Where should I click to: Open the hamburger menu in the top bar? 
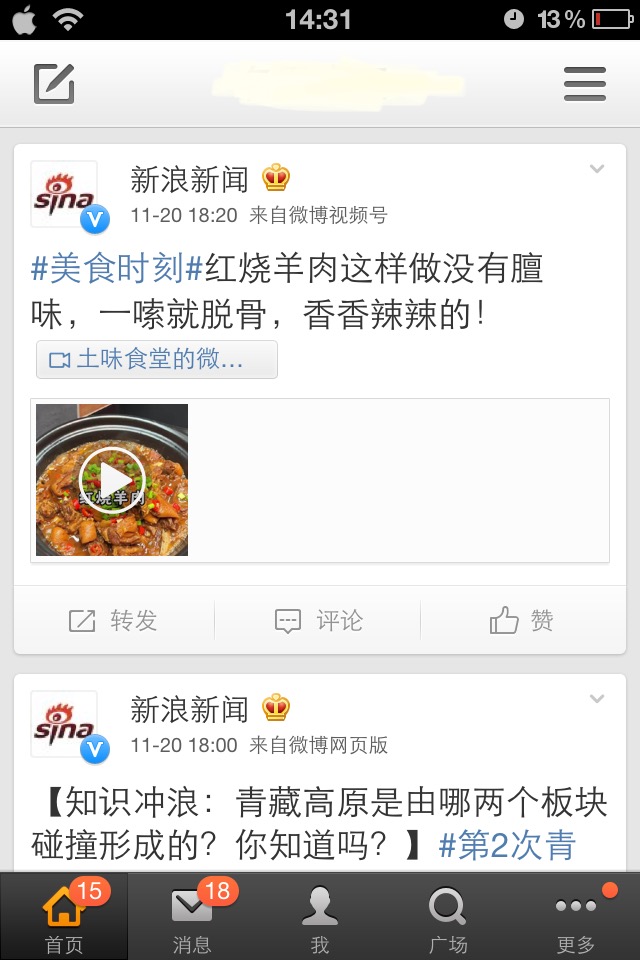585,84
